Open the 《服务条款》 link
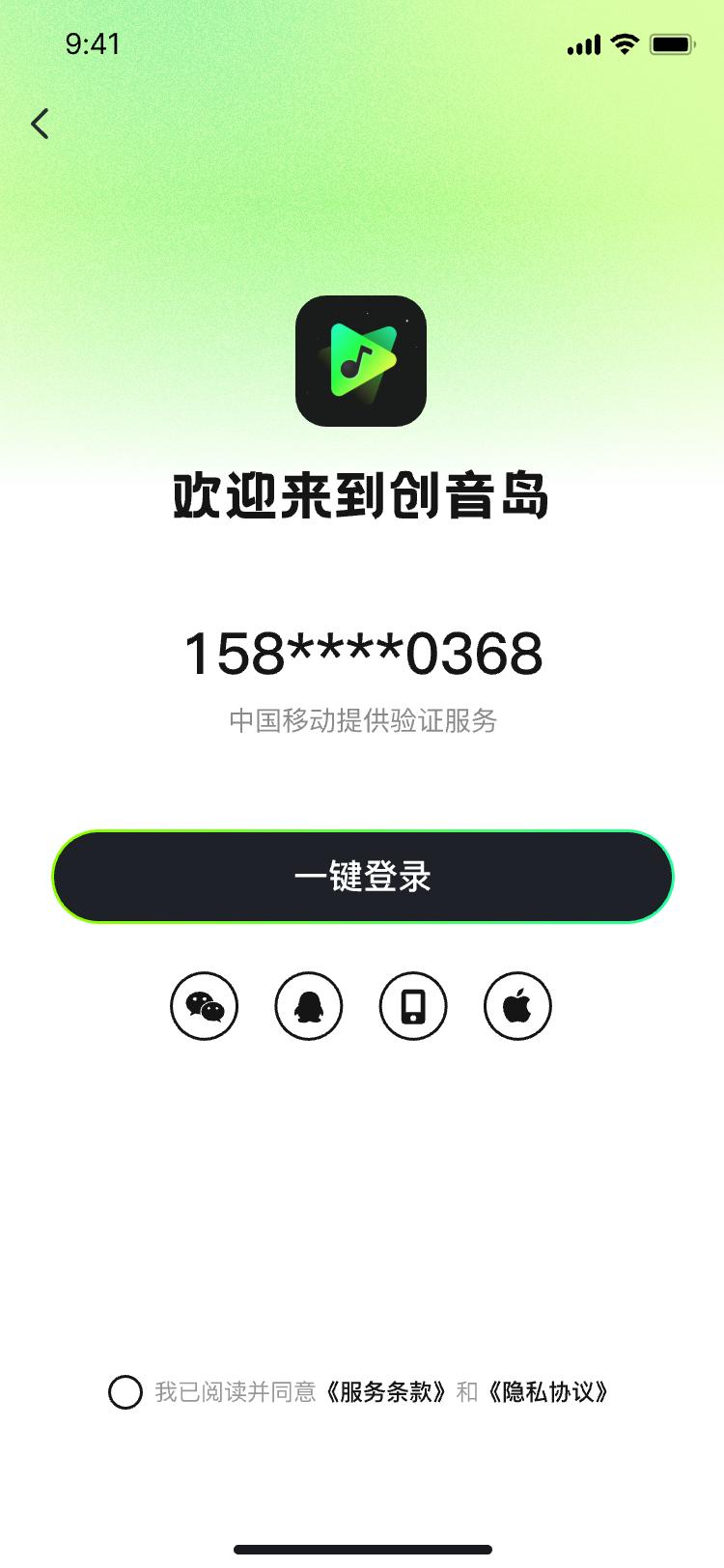Viewport: 724px width, 1568px height. click(385, 1392)
